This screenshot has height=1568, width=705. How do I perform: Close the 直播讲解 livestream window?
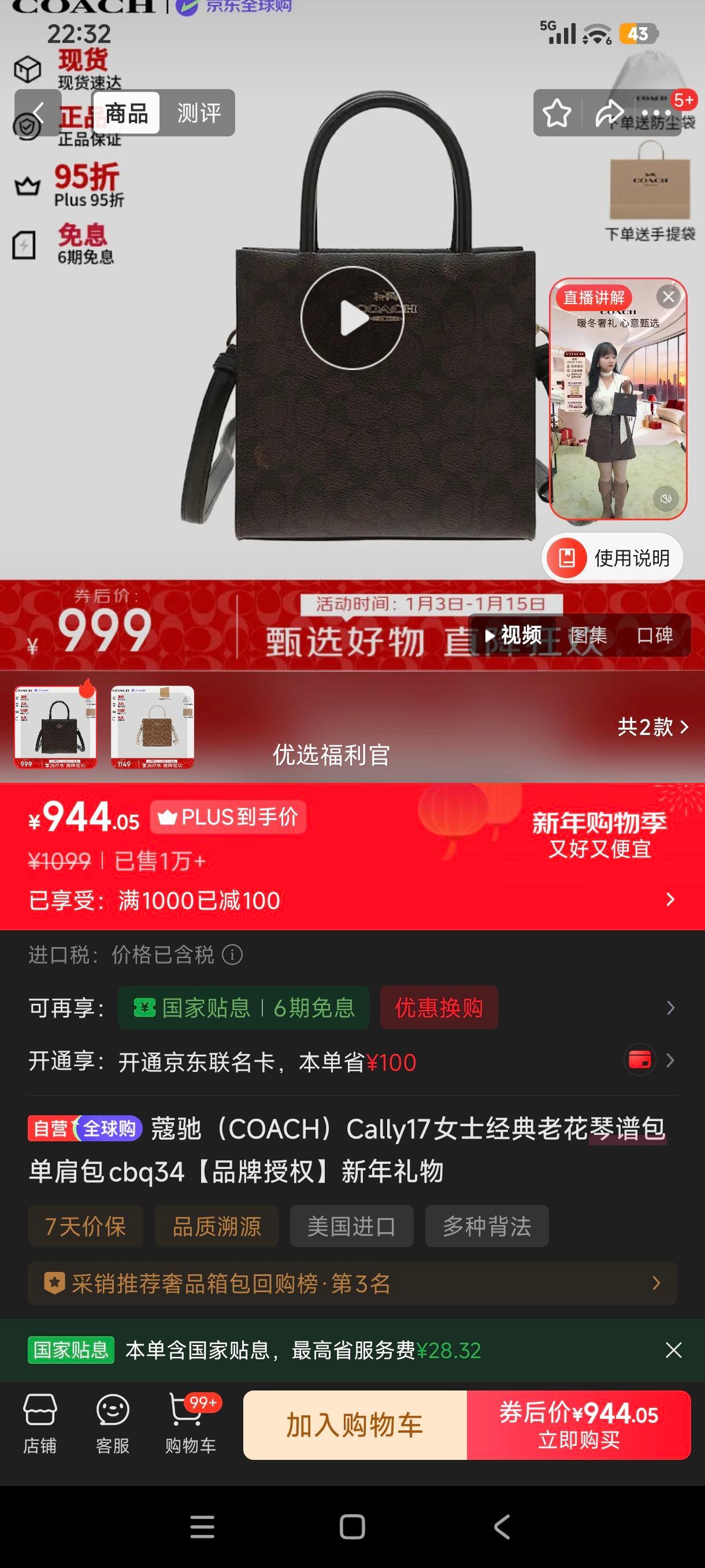coord(668,297)
